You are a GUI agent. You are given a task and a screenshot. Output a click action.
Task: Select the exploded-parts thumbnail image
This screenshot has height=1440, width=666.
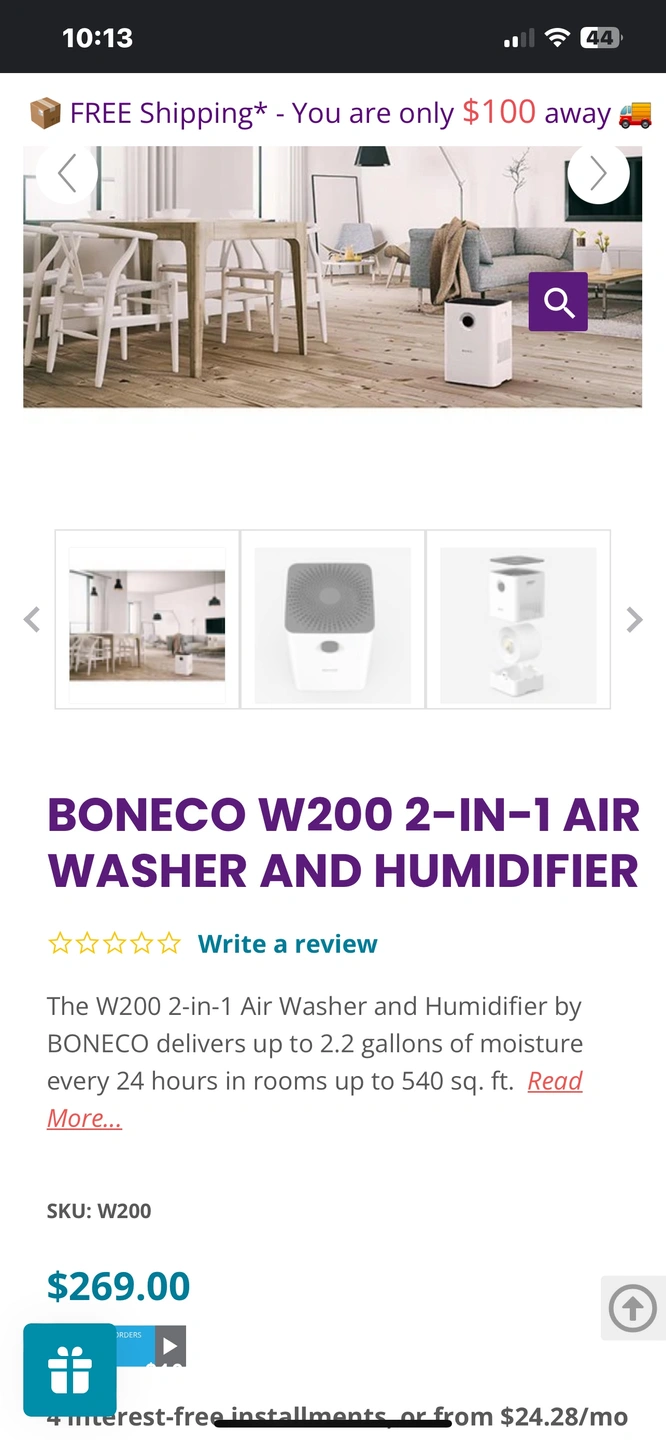pyautogui.click(x=518, y=620)
